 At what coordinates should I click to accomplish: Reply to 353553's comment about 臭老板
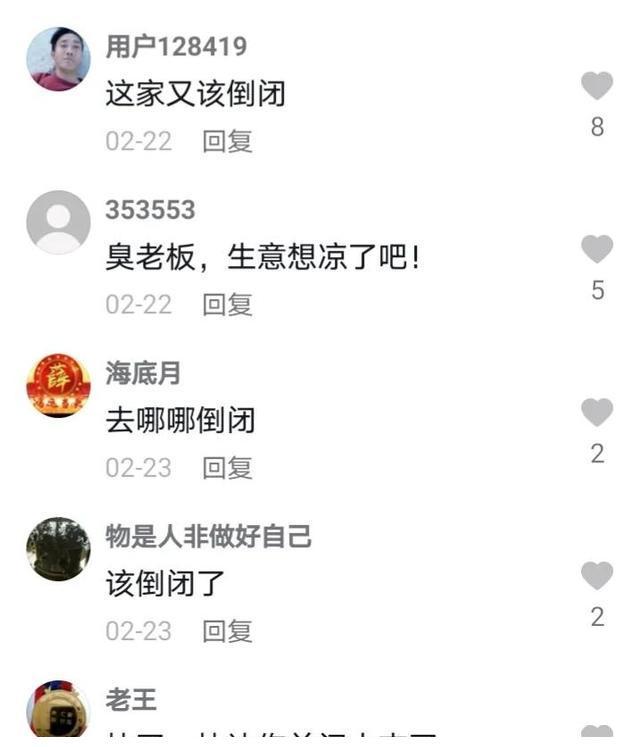[x=227, y=304]
